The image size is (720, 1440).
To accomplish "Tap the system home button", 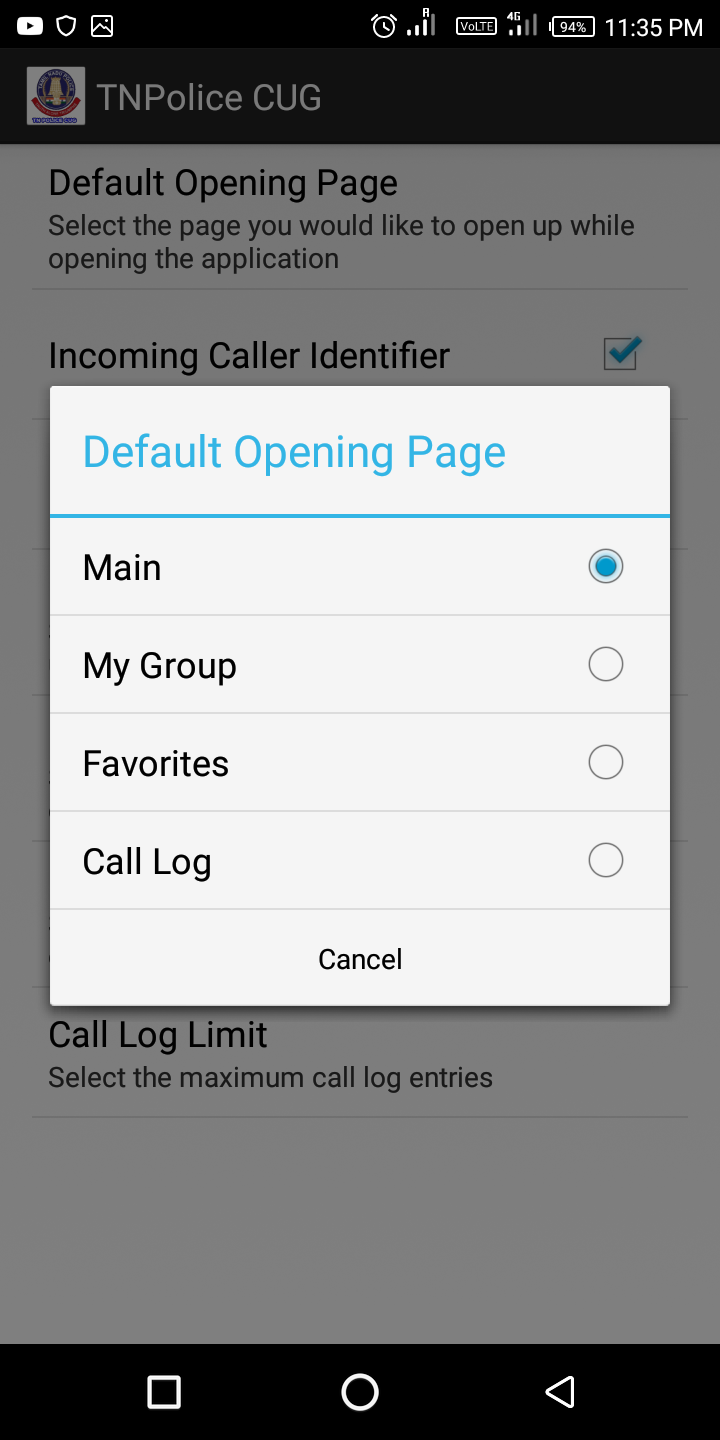I will [x=360, y=1391].
